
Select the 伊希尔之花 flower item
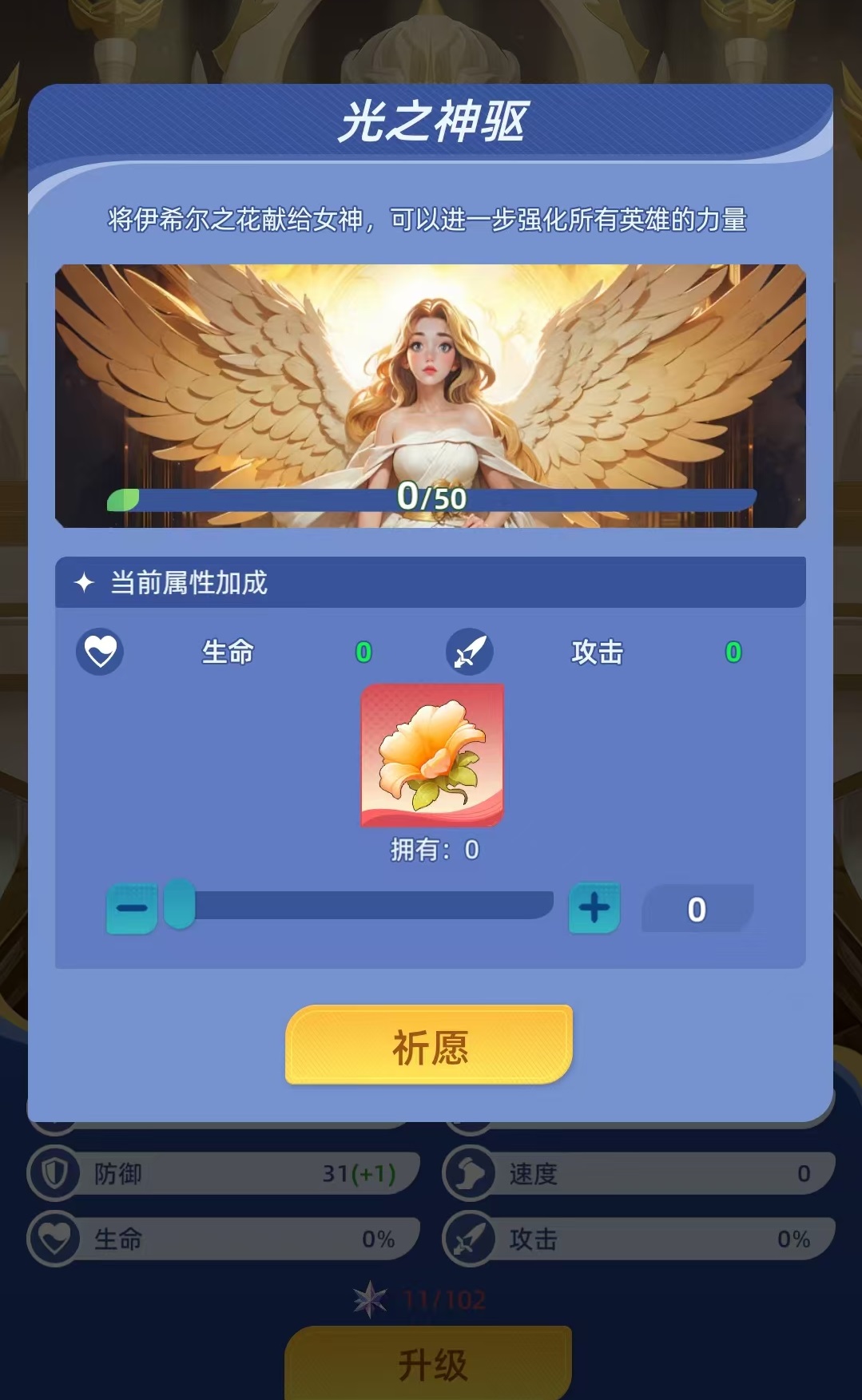pyautogui.click(x=432, y=755)
